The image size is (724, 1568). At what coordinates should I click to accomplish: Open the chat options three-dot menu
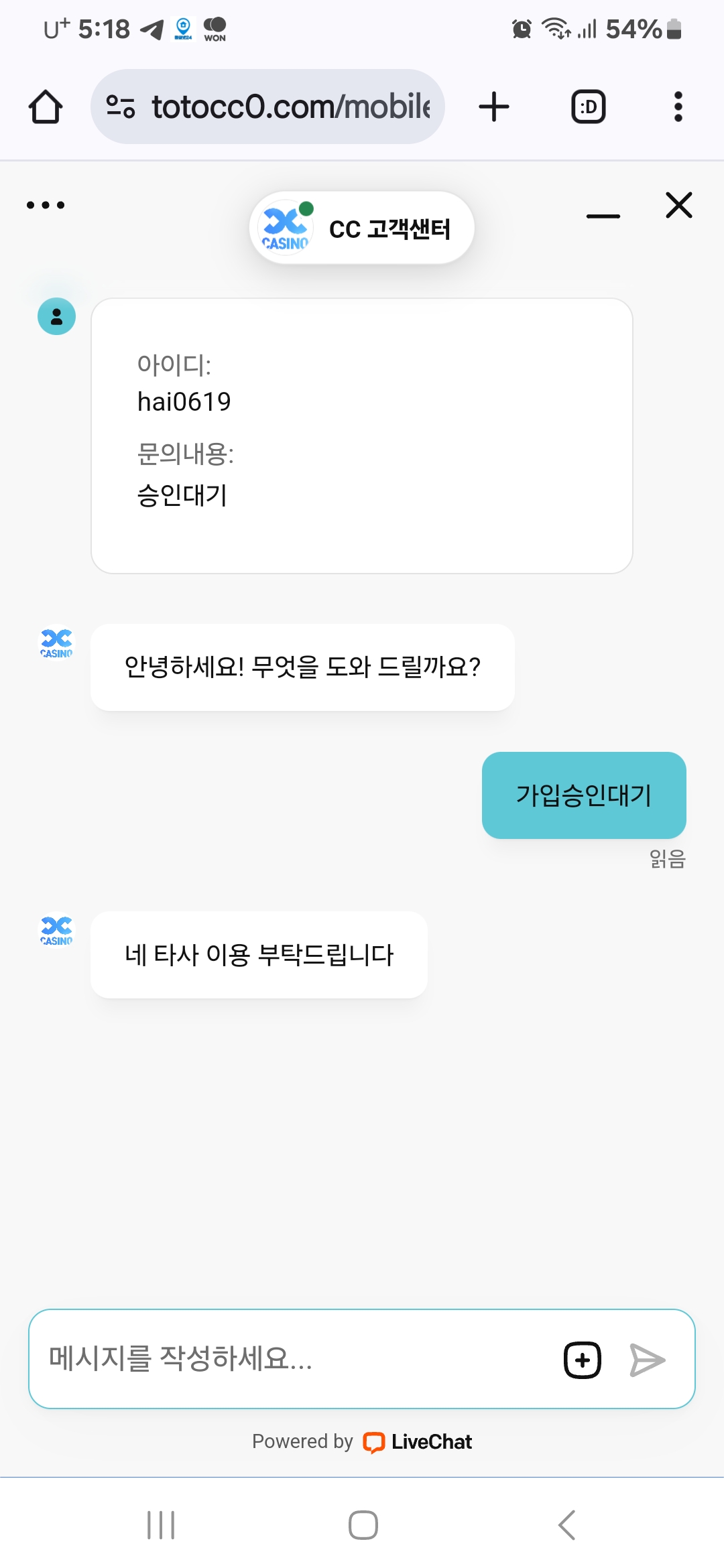(x=46, y=205)
